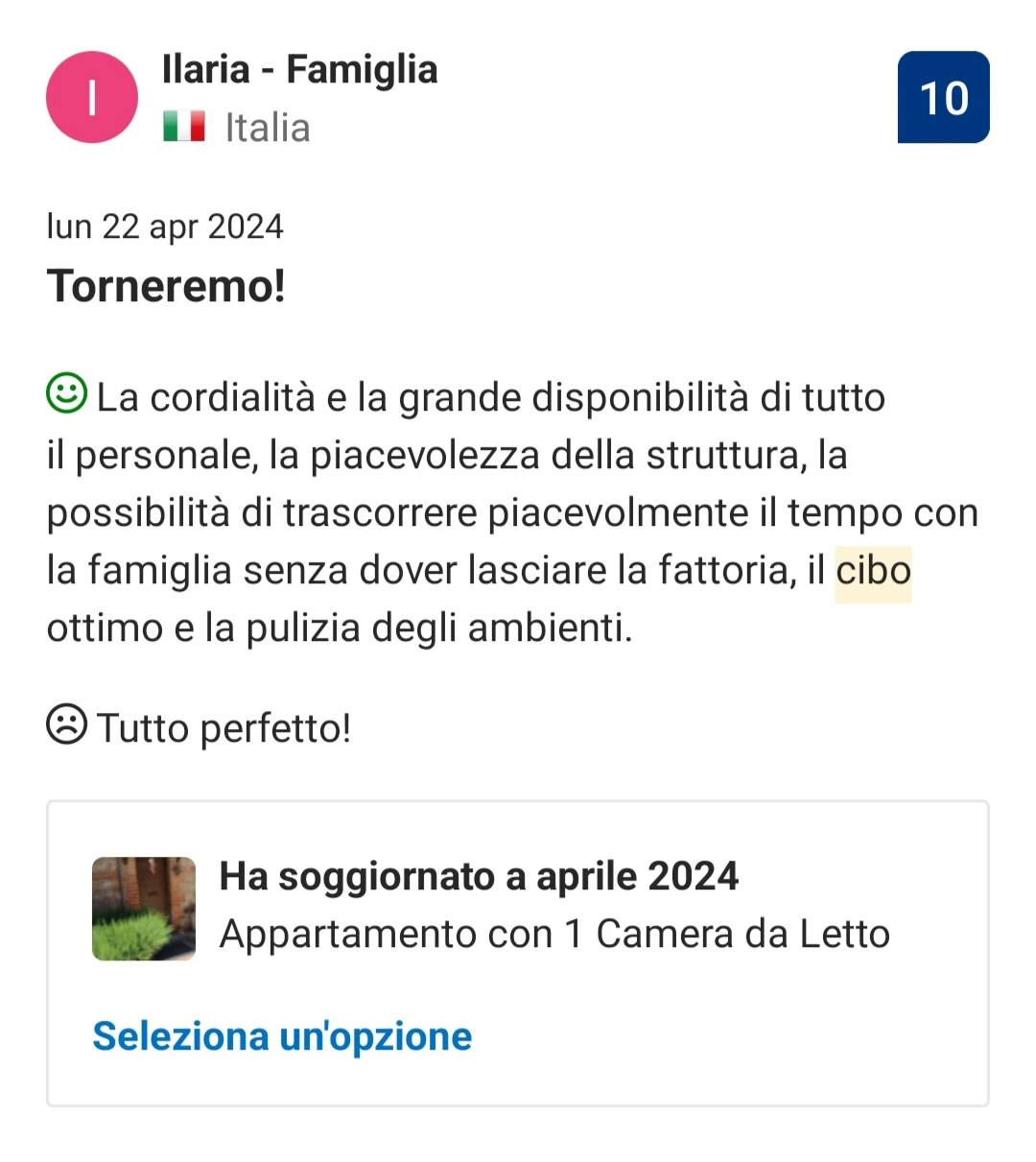Open the Appartamento con 1 Camera thumbnail

[144, 909]
